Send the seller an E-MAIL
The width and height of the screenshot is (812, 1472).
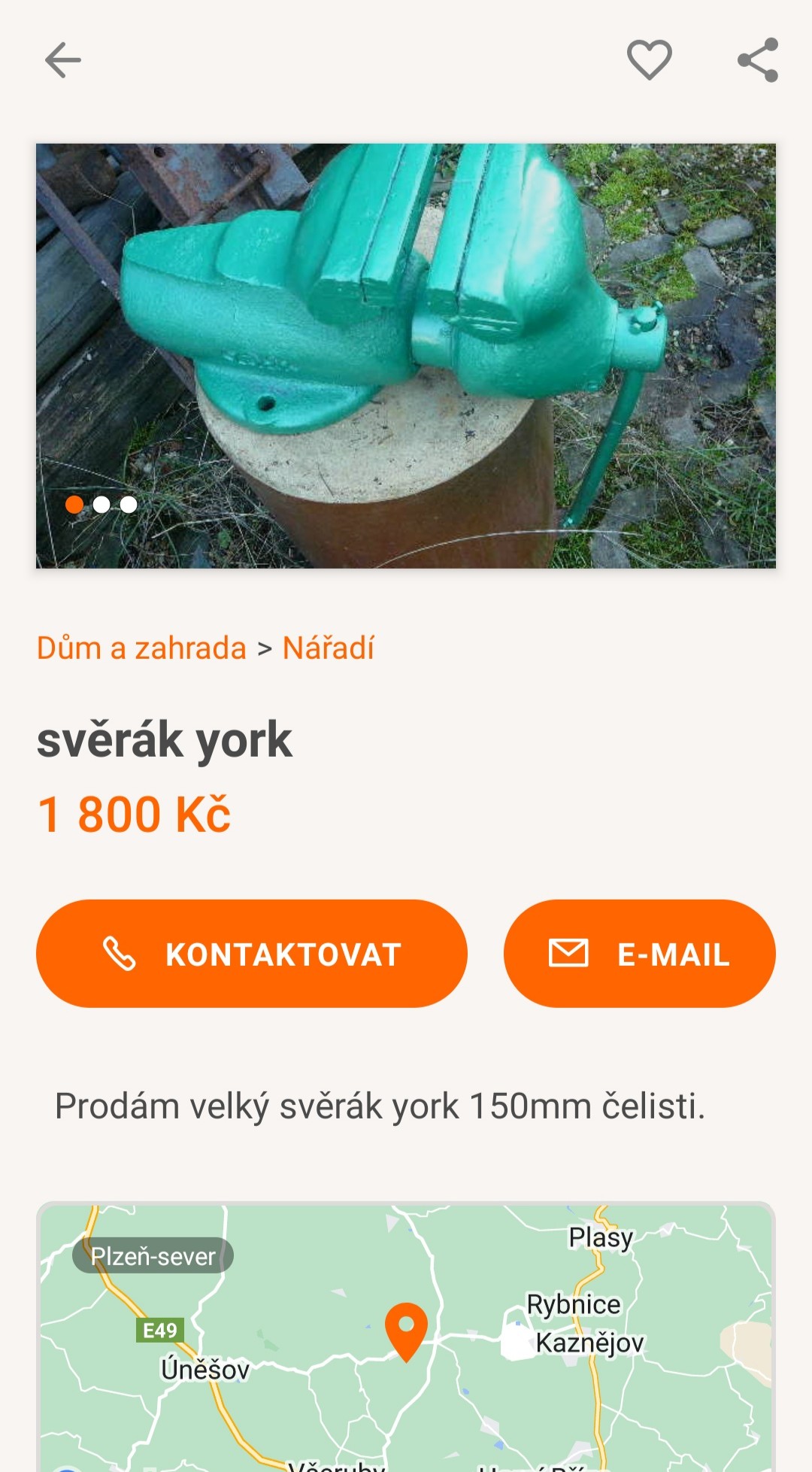(639, 954)
